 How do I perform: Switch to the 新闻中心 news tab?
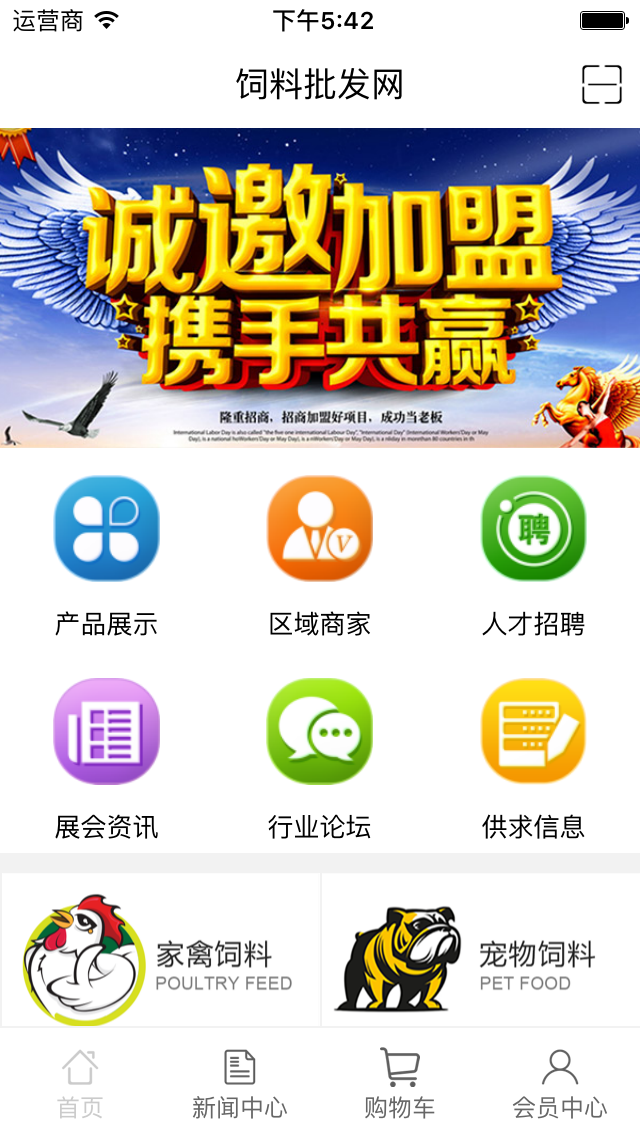point(240,1082)
